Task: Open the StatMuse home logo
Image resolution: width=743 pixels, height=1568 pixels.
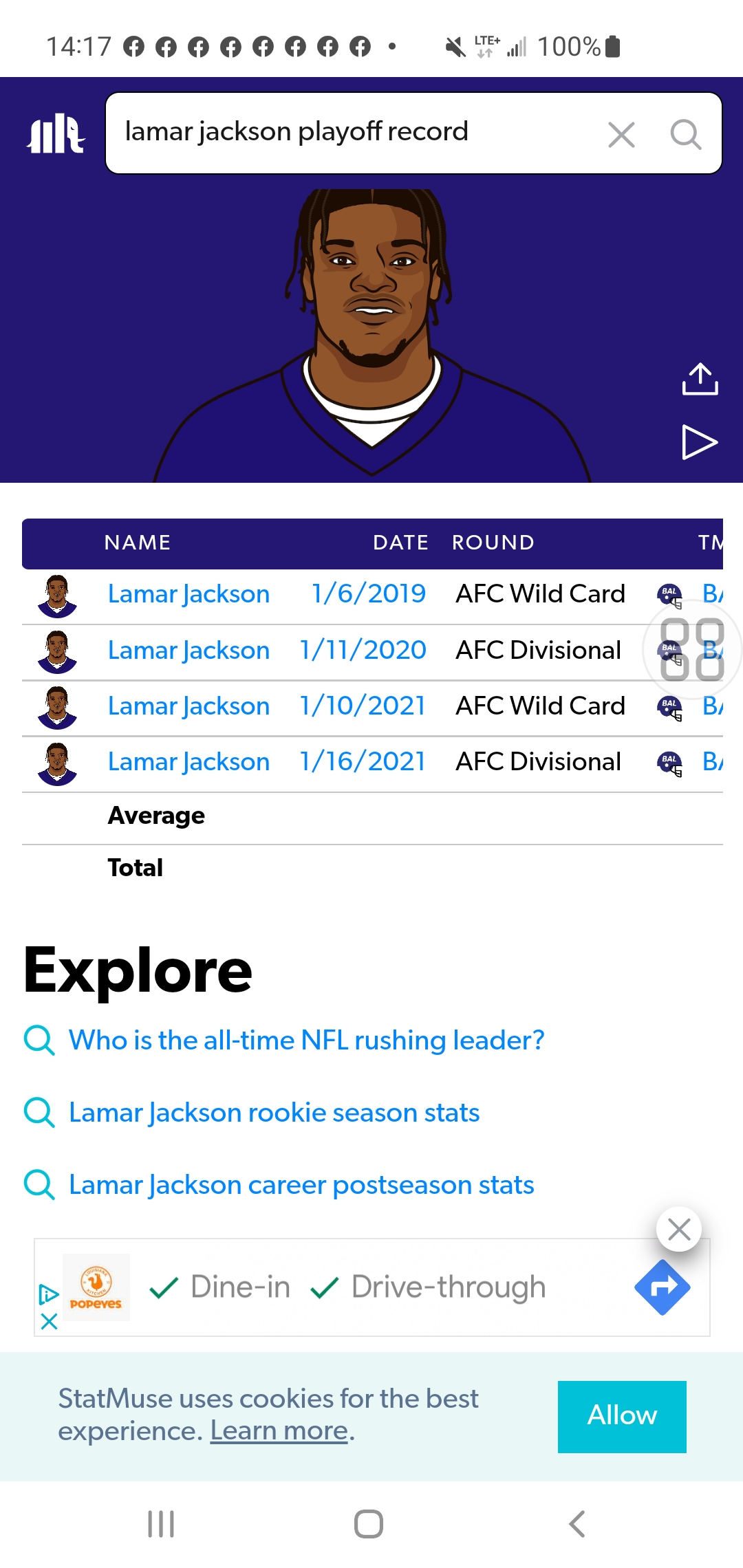Action: coord(56,133)
